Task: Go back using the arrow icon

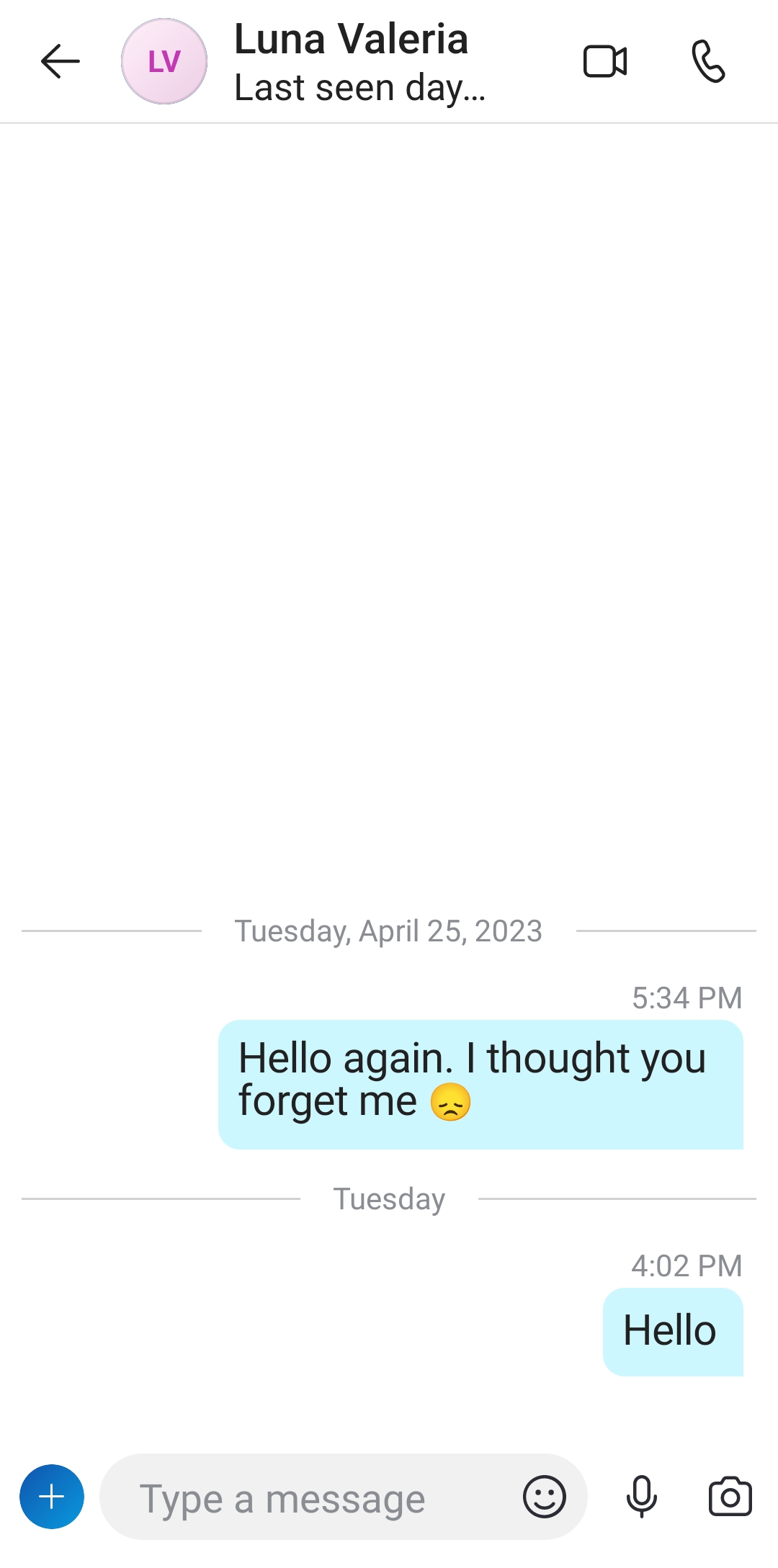Action: coord(60,61)
